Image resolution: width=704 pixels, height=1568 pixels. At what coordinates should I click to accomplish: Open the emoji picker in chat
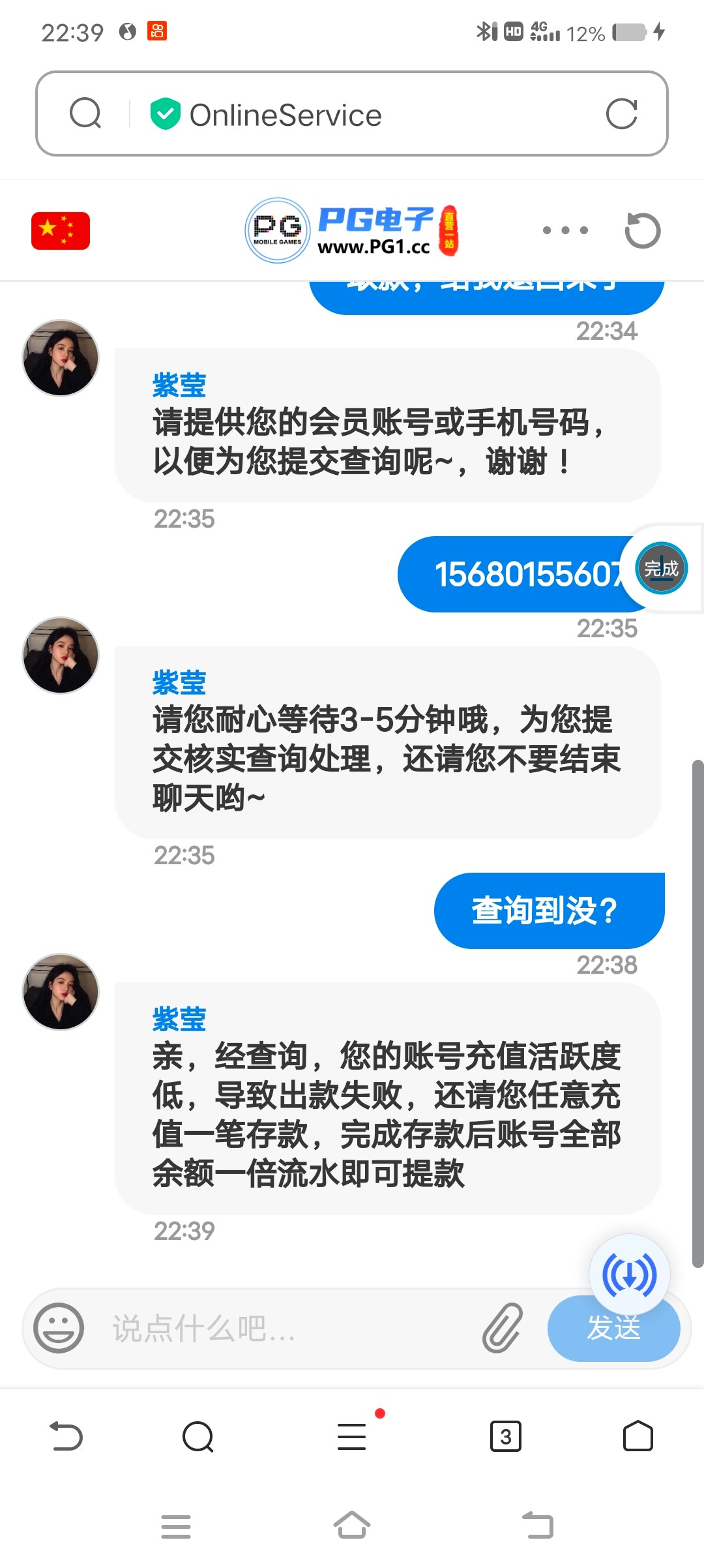(59, 1329)
